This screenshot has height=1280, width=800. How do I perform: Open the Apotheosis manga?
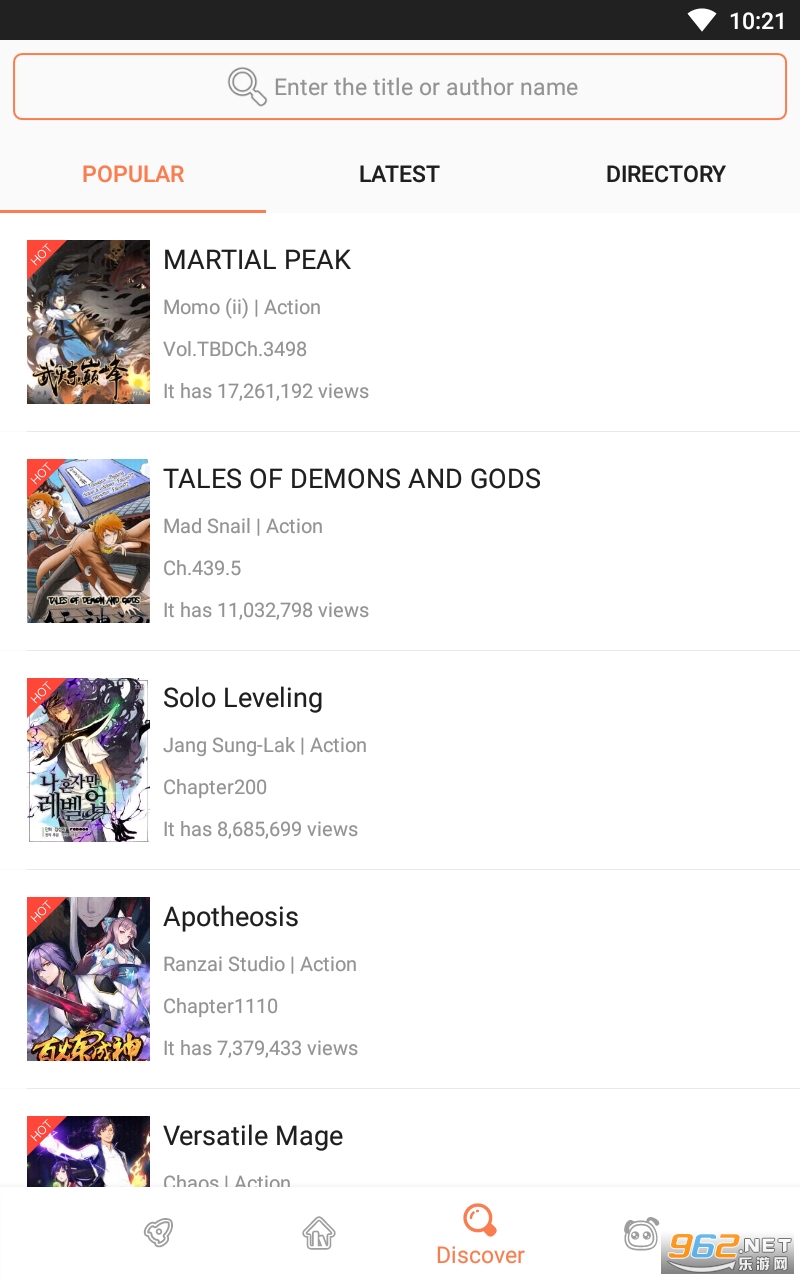click(231, 917)
